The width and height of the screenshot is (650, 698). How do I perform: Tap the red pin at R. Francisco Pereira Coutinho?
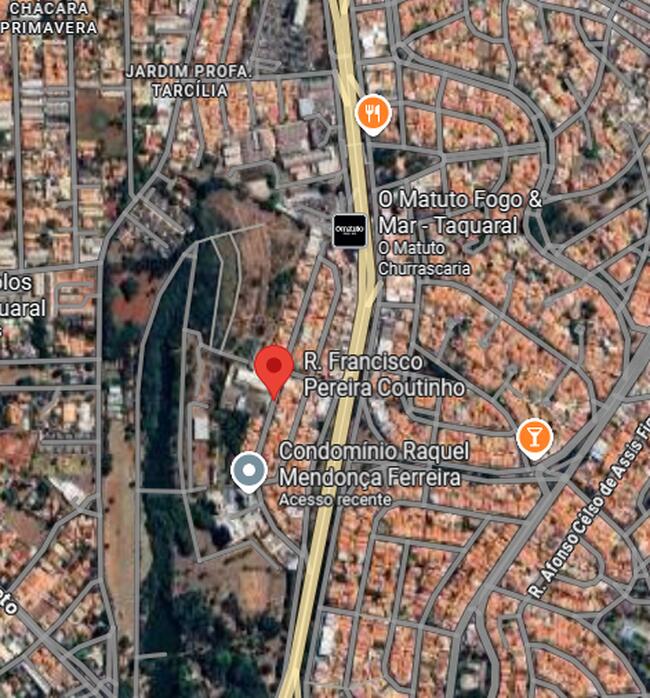point(273,368)
